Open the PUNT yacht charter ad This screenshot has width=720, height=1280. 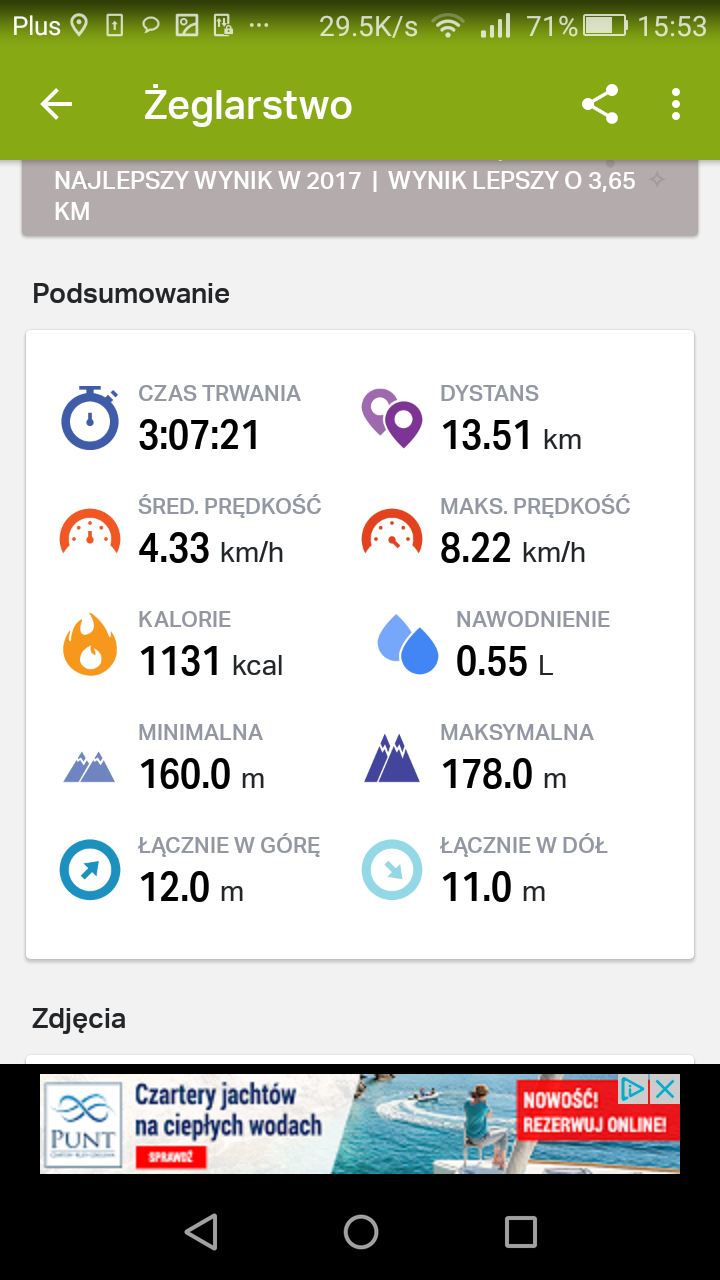pyautogui.click(x=330, y=1123)
